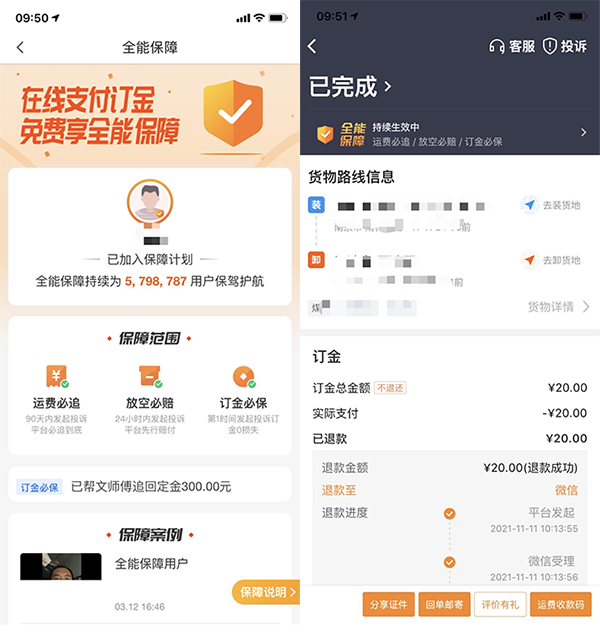Expand the 已完成 order status
Viewport: 600px width, 632px height.
click(x=350, y=87)
